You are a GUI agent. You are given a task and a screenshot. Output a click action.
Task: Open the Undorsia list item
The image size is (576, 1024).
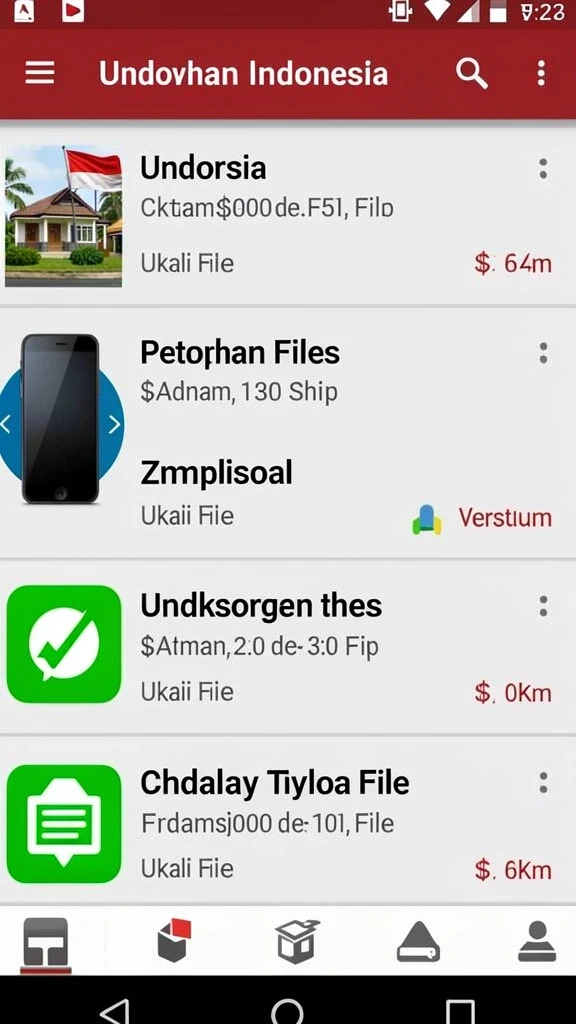(288, 214)
